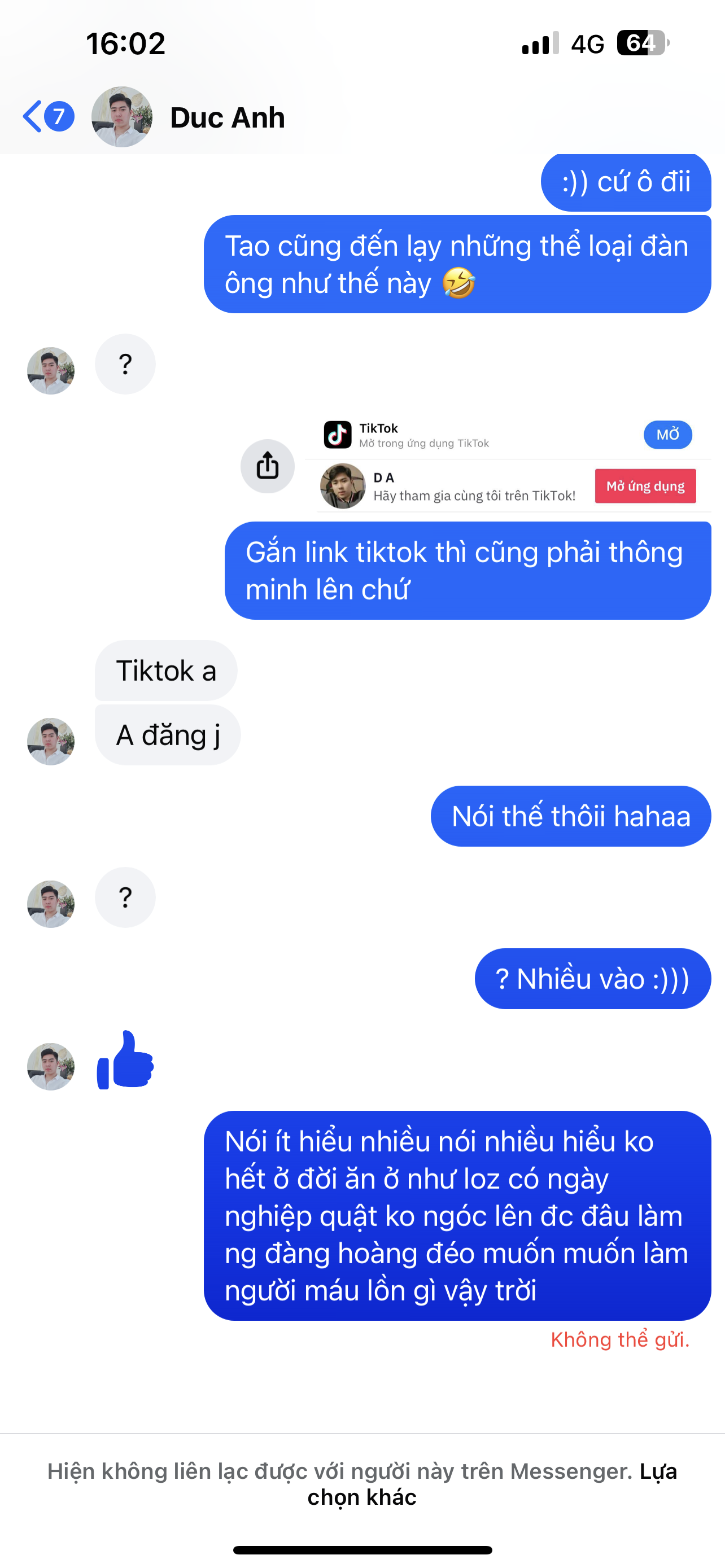Tap the red Mở ứng dụng button

[x=645, y=487]
